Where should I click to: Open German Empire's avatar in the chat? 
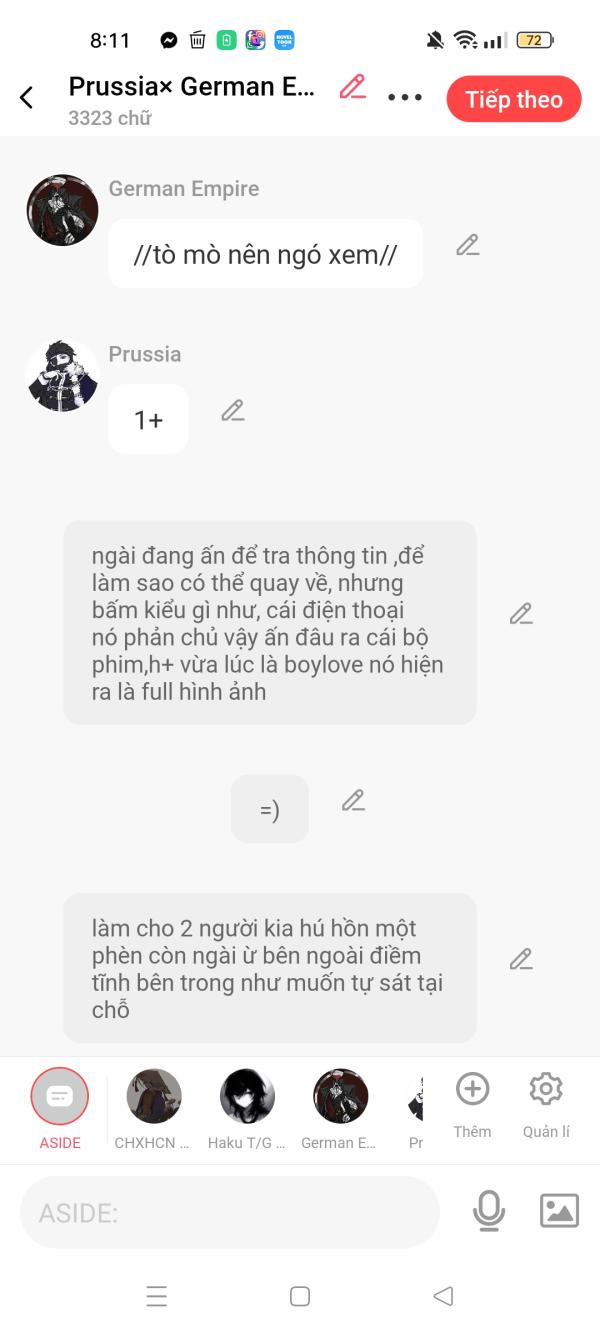62,210
